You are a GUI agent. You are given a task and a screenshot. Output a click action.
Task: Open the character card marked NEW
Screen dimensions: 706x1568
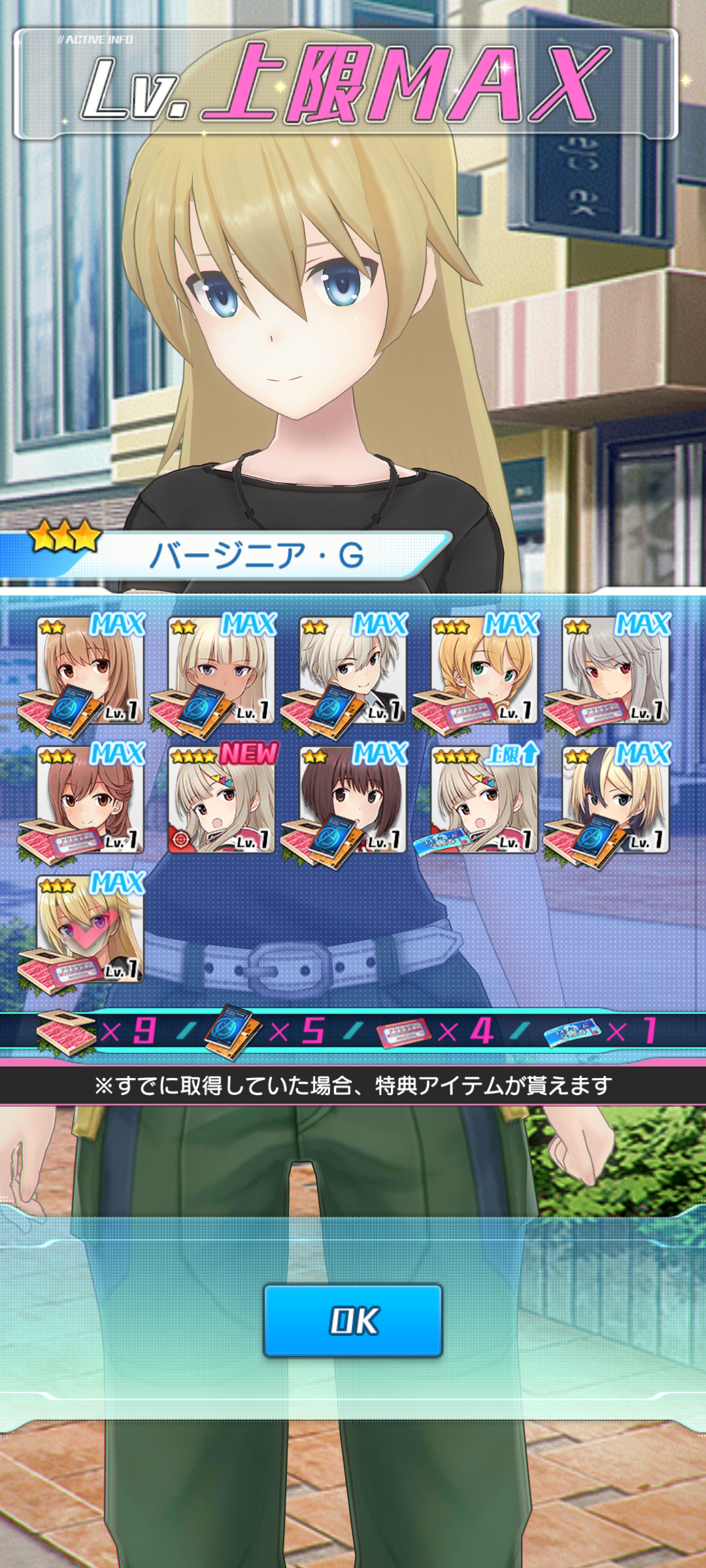[222, 800]
